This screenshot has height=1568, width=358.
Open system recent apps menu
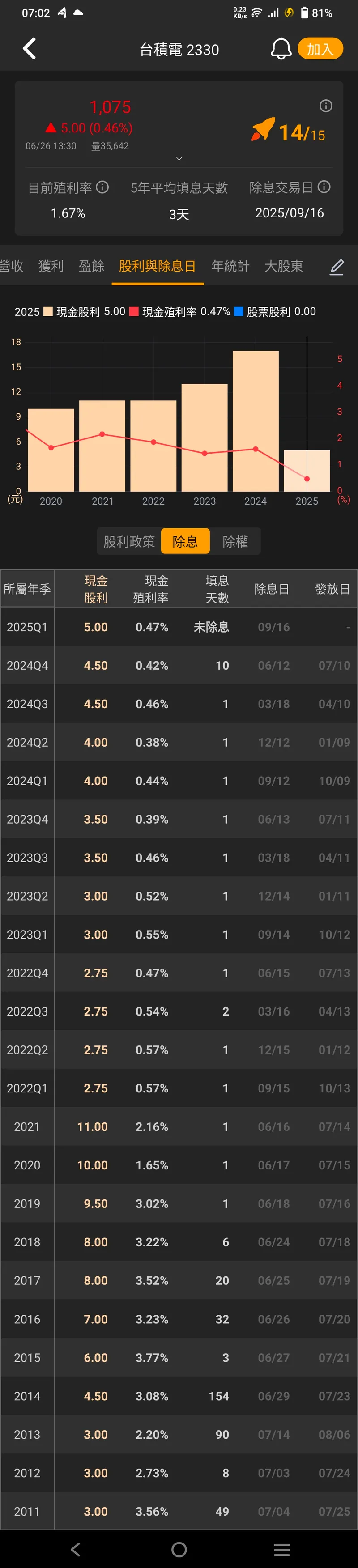pyautogui.click(x=281, y=1549)
